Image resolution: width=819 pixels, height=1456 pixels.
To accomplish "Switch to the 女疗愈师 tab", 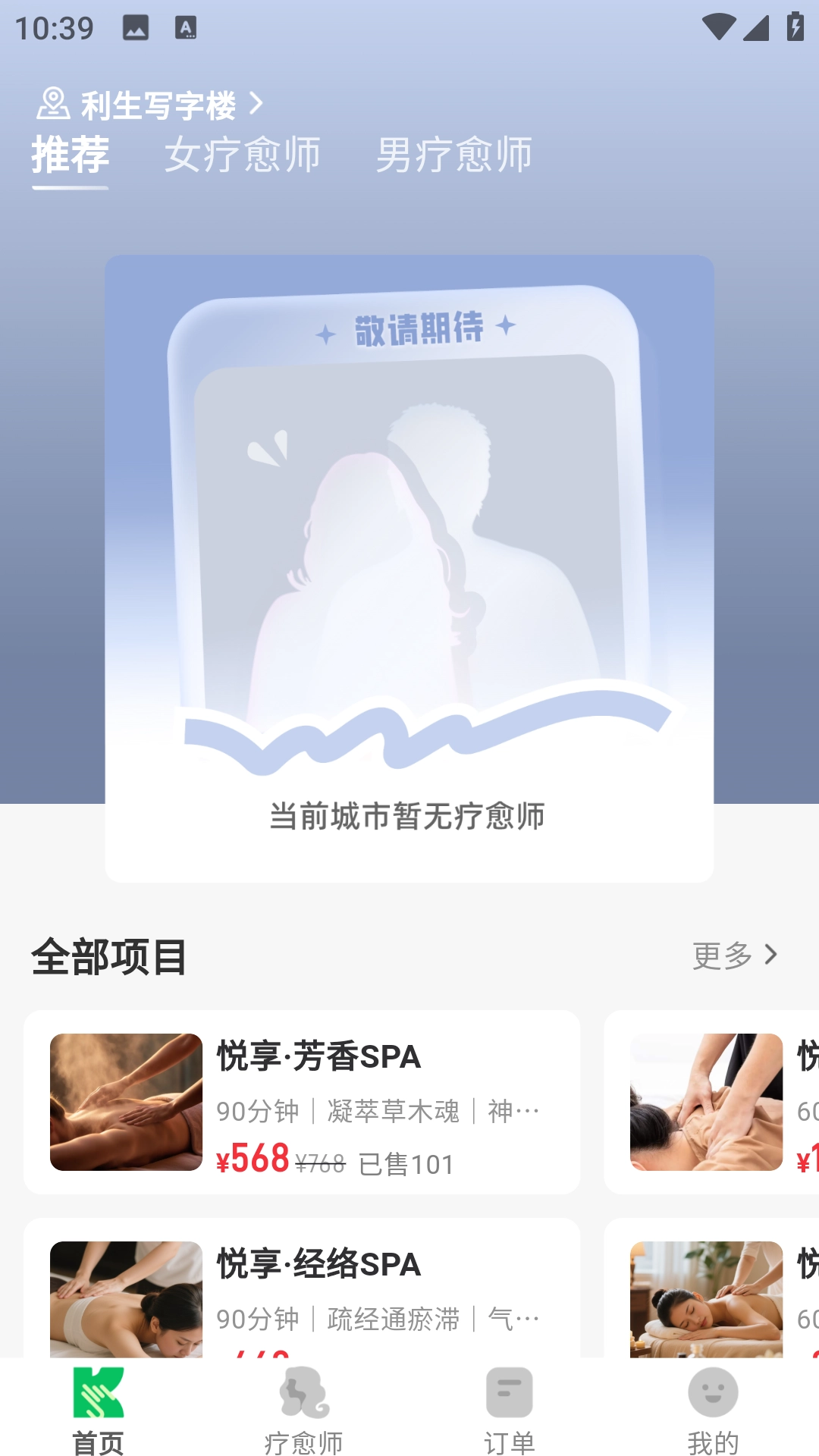I will click(x=243, y=155).
